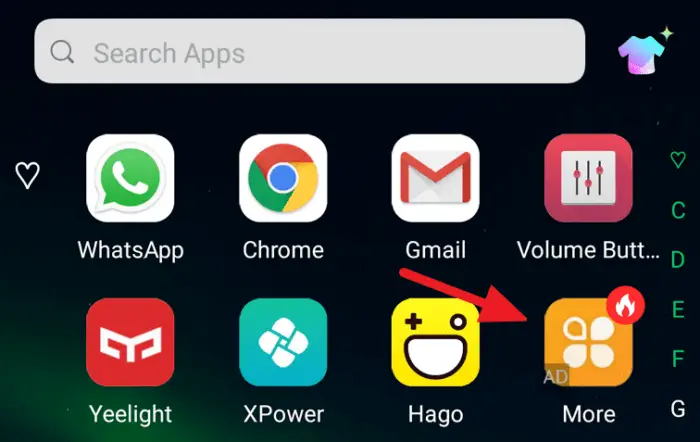
Task: Launch XPower
Action: 283,343
